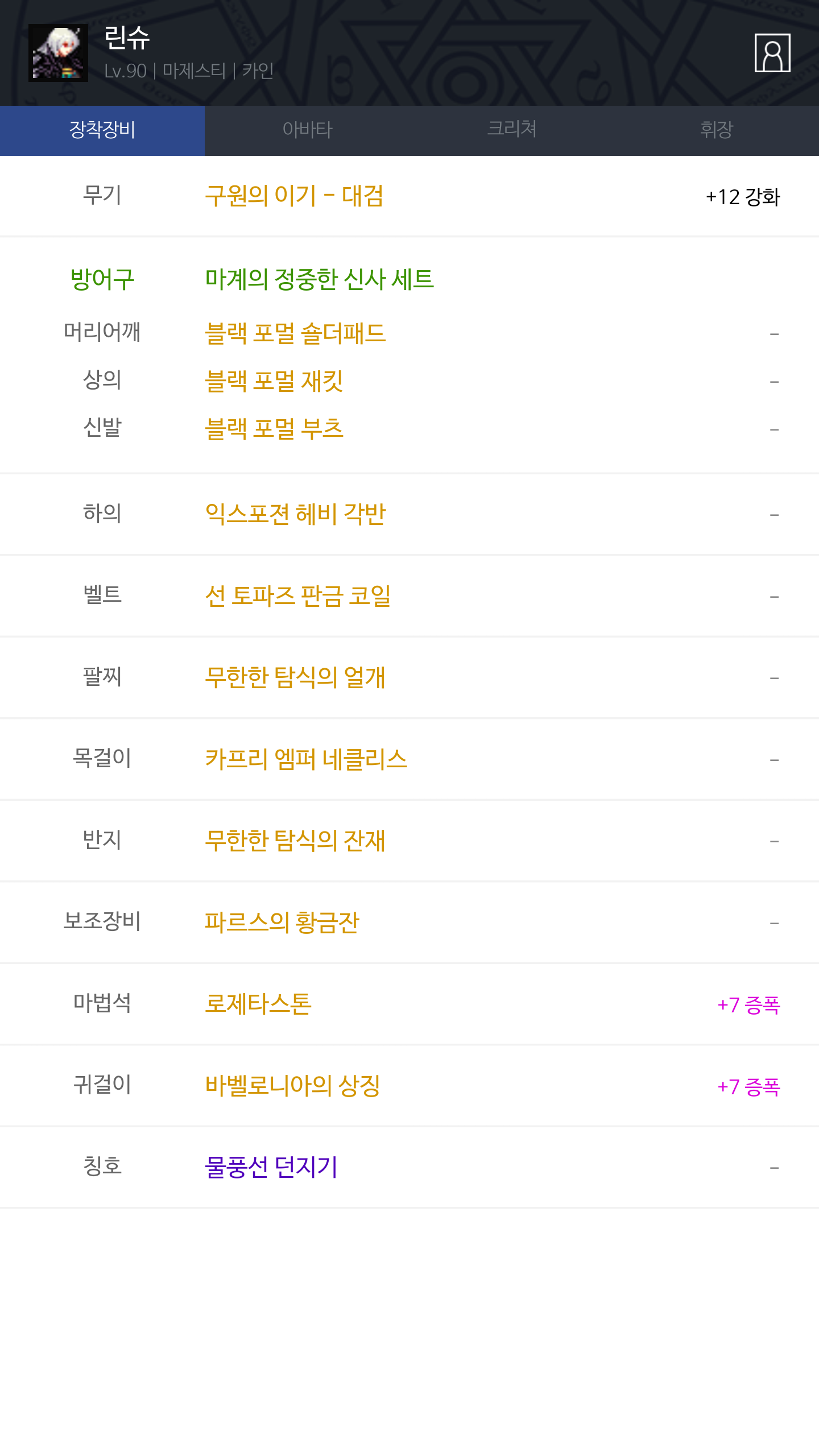Switch to the 아바타 tab
The height and width of the screenshot is (1456, 819).
(307, 130)
